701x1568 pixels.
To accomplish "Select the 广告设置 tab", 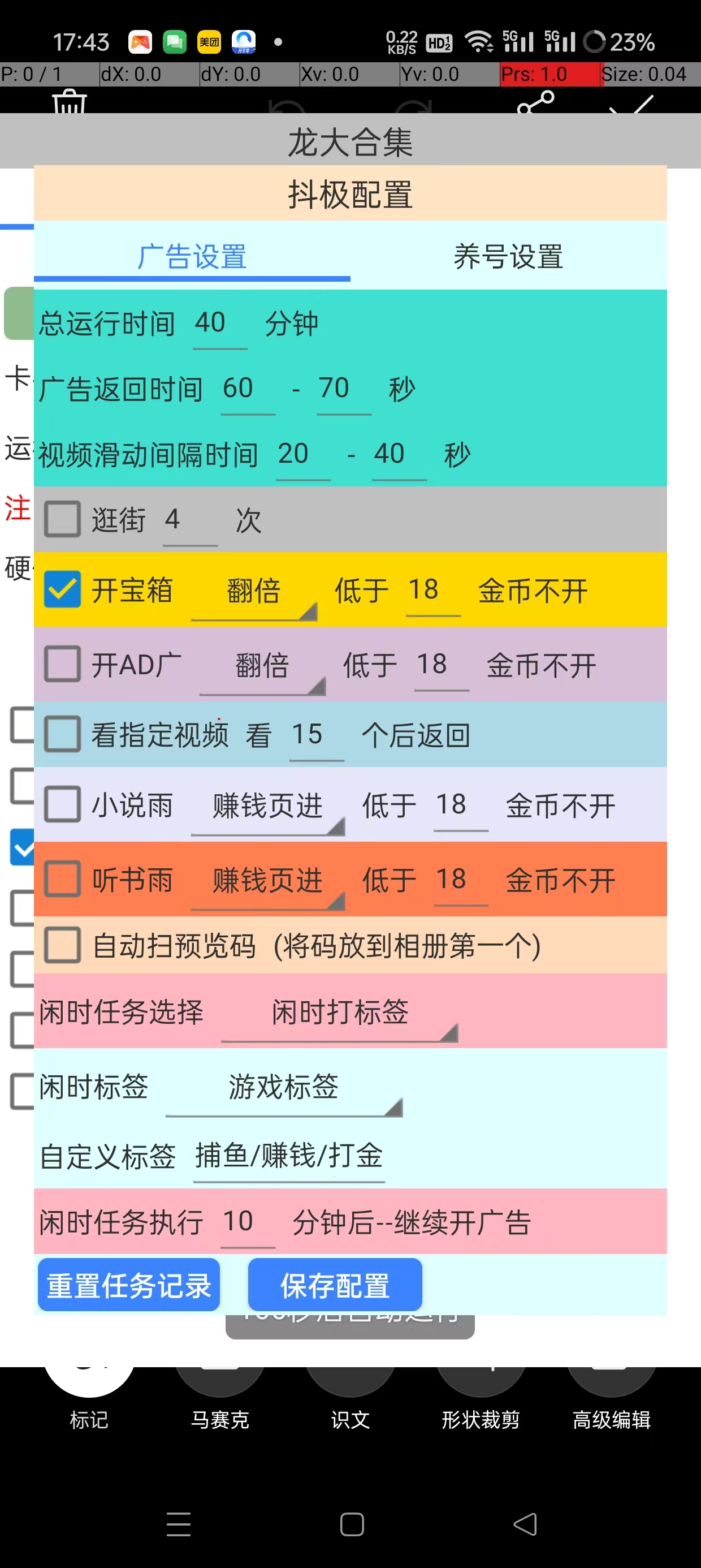I will click(192, 256).
